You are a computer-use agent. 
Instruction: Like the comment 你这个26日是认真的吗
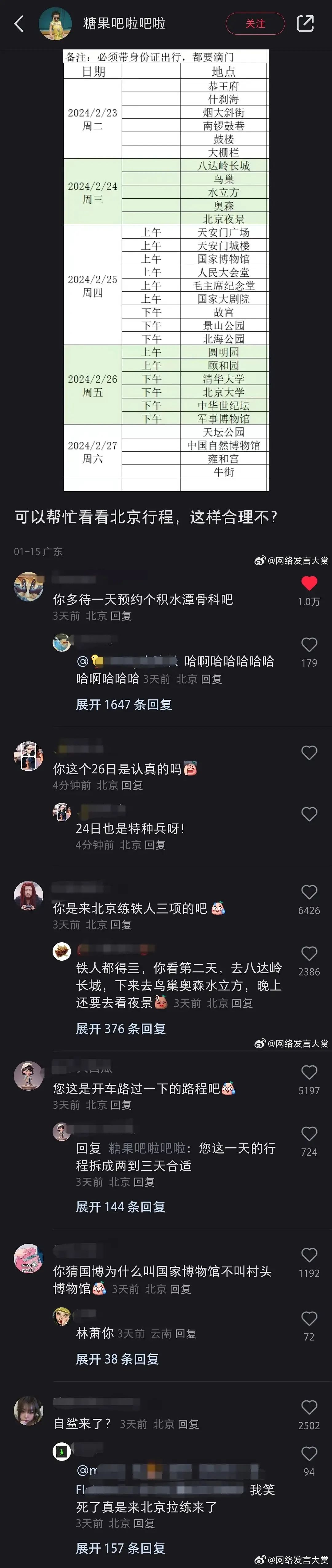309,753
